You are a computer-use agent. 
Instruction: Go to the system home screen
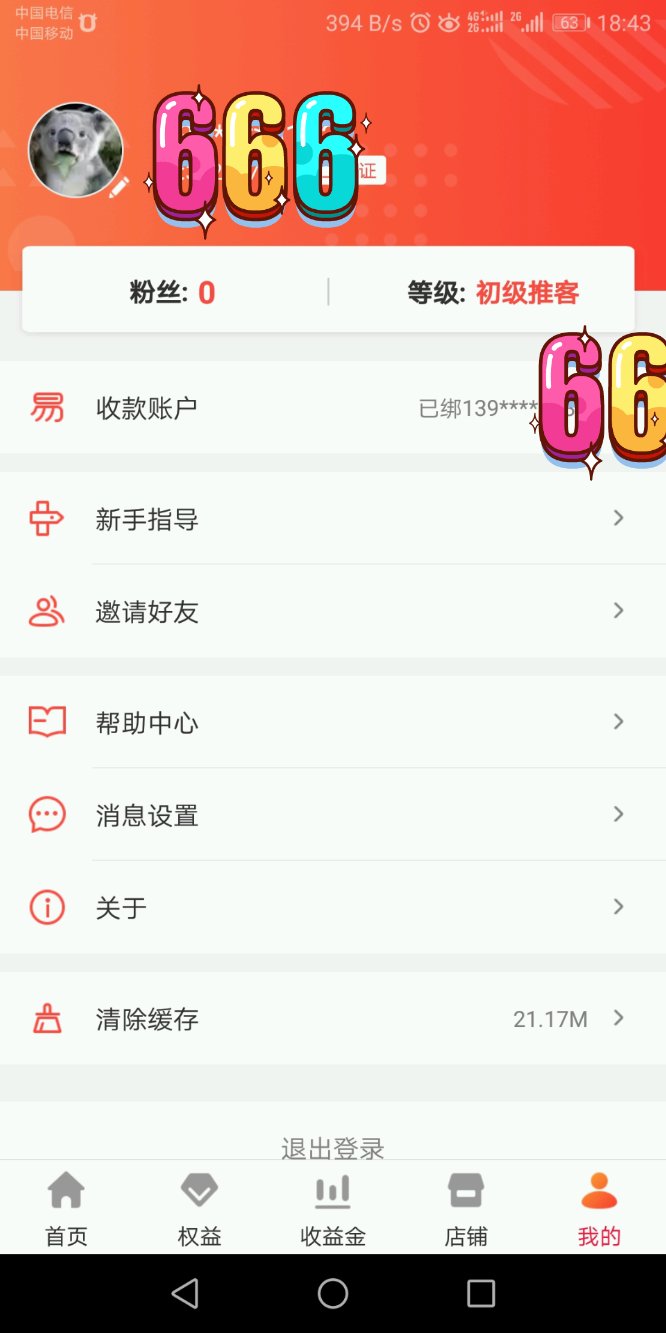[x=333, y=1293]
